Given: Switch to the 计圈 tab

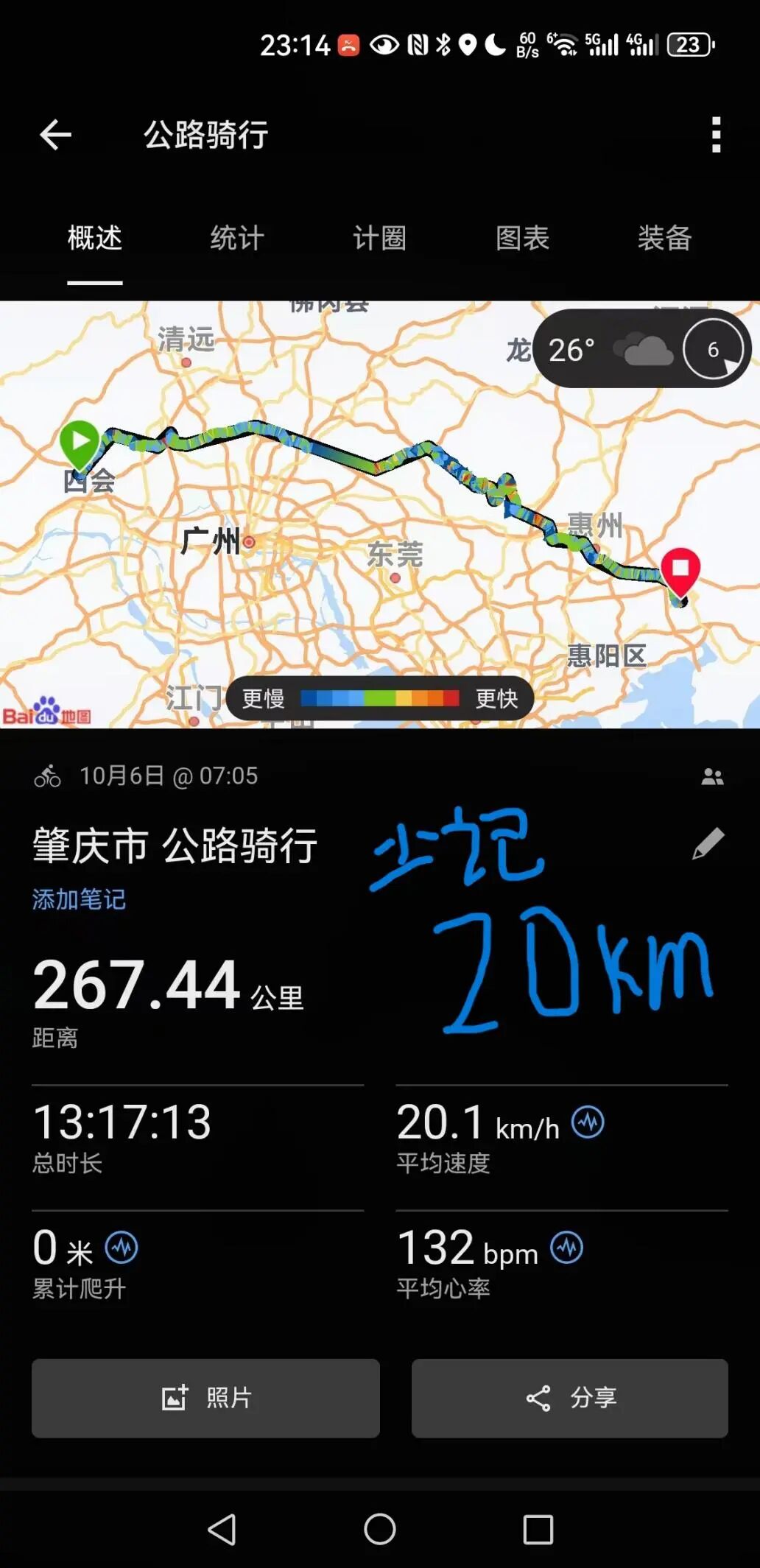Looking at the screenshot, I should [x=379, y=239].
